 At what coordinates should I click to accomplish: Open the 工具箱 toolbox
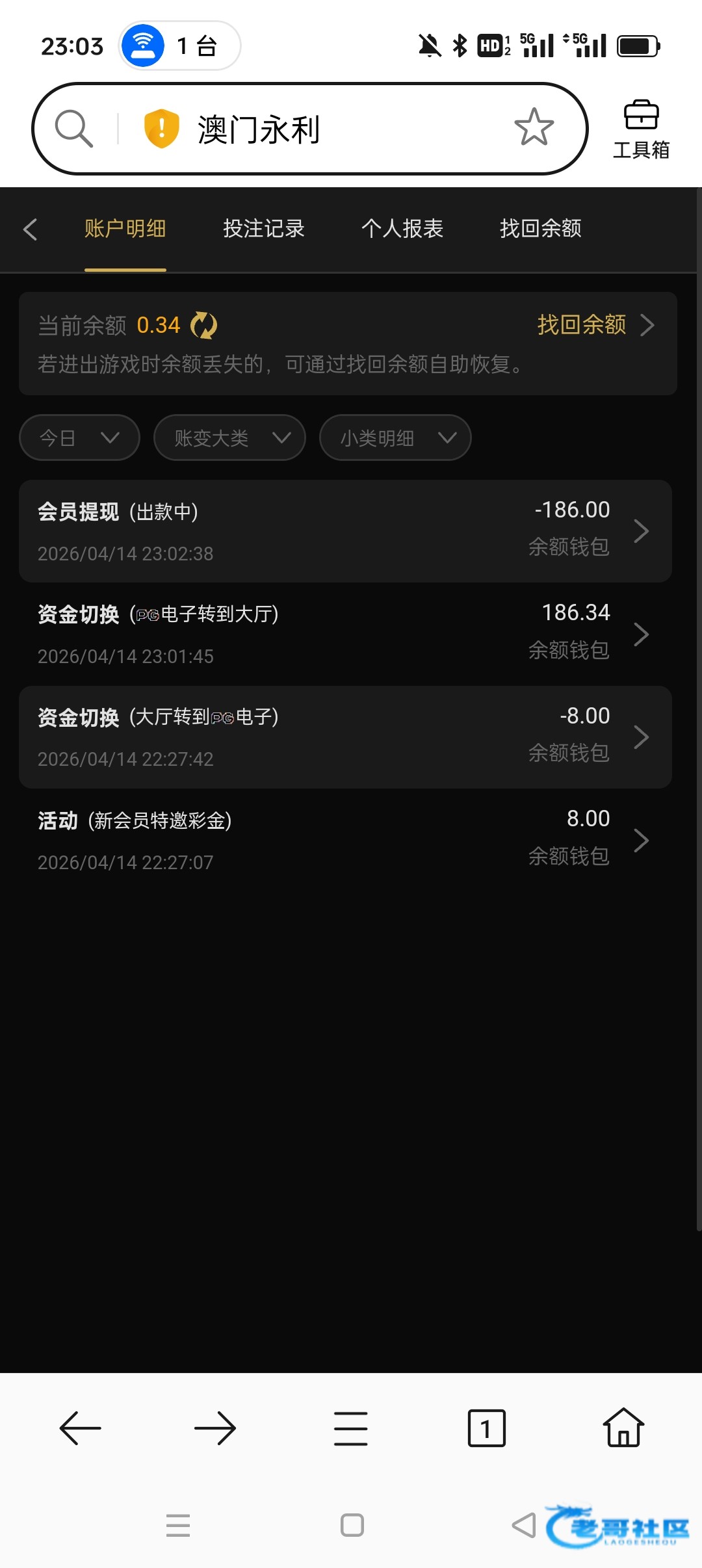[x=641, y=129]
